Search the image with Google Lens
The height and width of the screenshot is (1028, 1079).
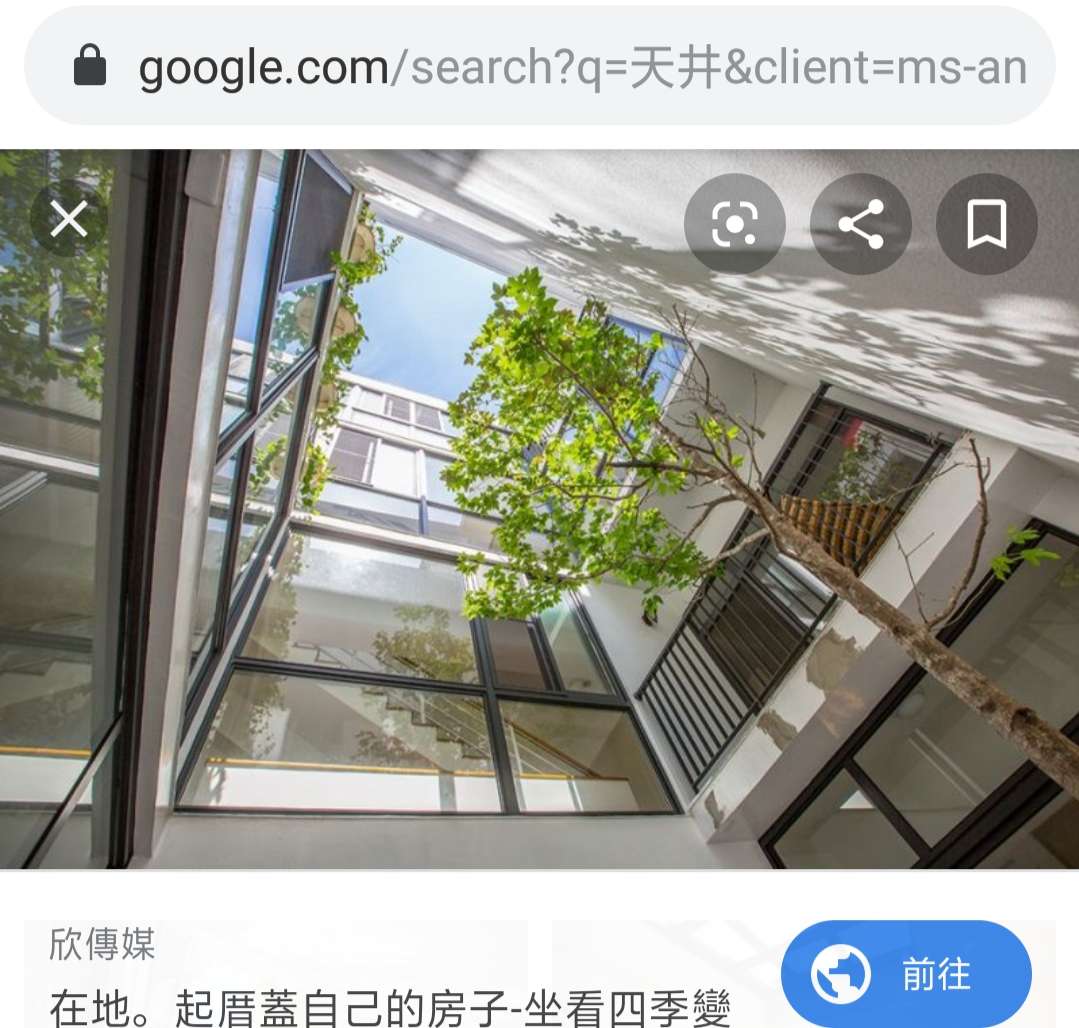tap(734, 225)
